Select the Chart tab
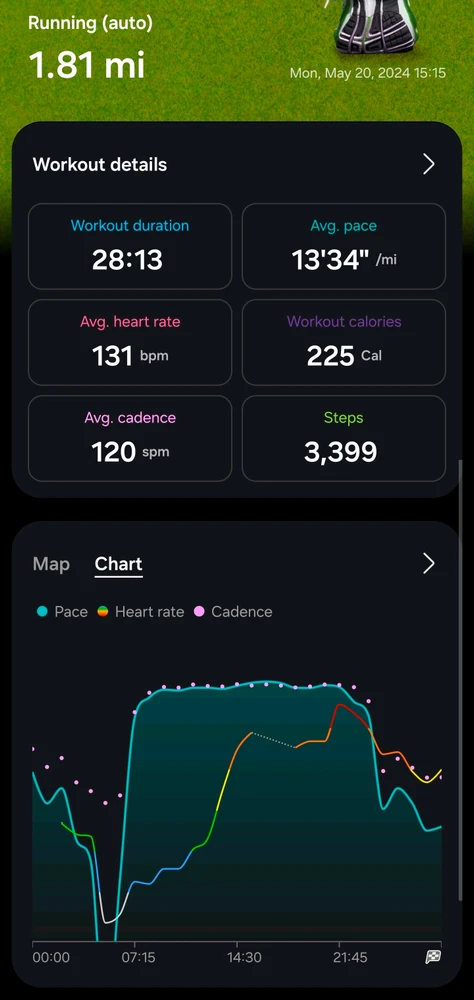 pos(119,564)
